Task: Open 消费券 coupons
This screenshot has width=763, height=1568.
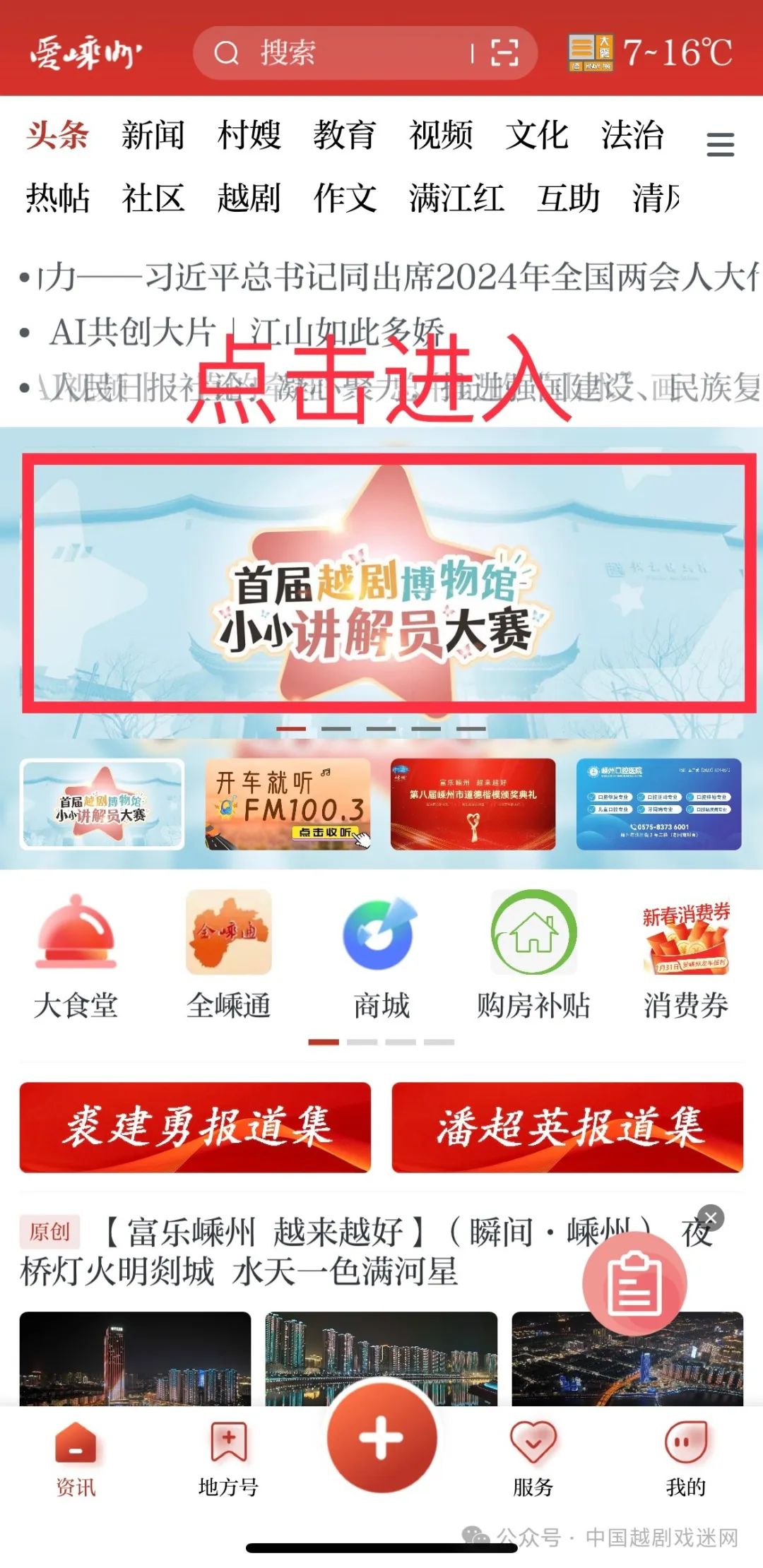Action: pos(685,955)
